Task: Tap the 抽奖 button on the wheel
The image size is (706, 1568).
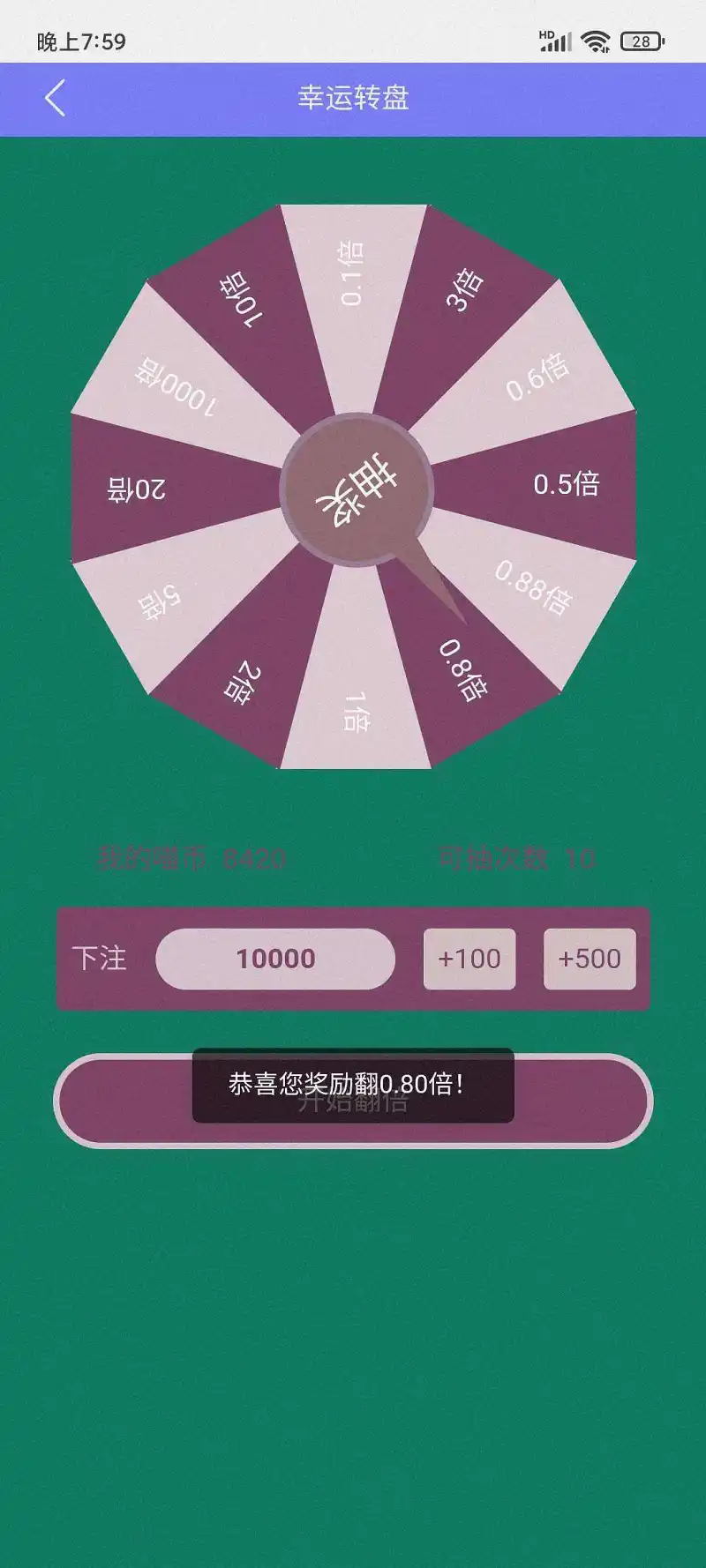Action: point(357,489)
